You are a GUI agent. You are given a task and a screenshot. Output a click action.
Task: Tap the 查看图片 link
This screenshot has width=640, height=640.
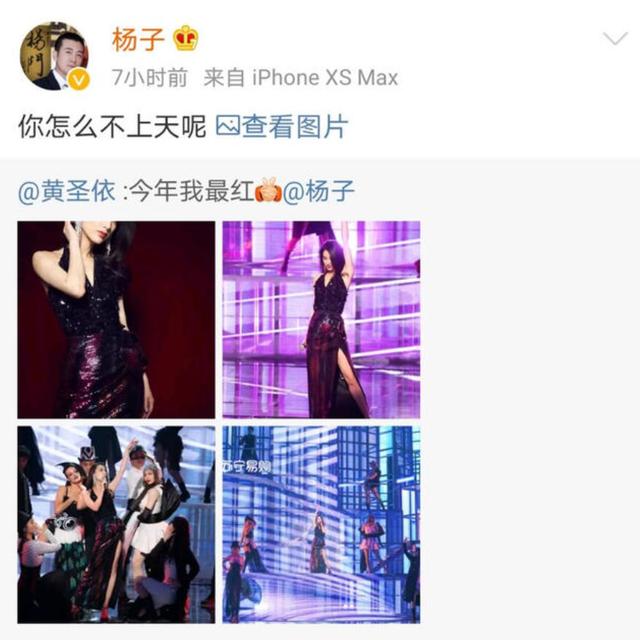tap(283, 127)
